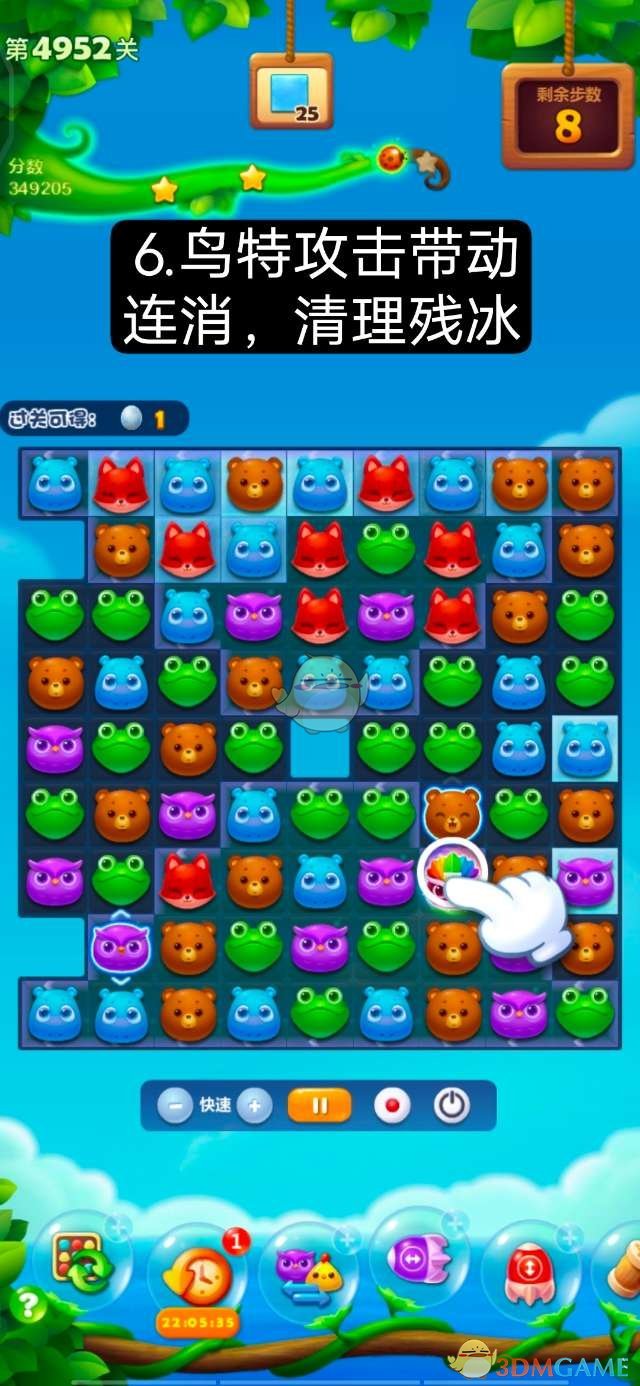Image resolution: width=640 pixels, height=1386 pixels.
Task: Tap the rainbow bird special piece
Action: (448, 873)
